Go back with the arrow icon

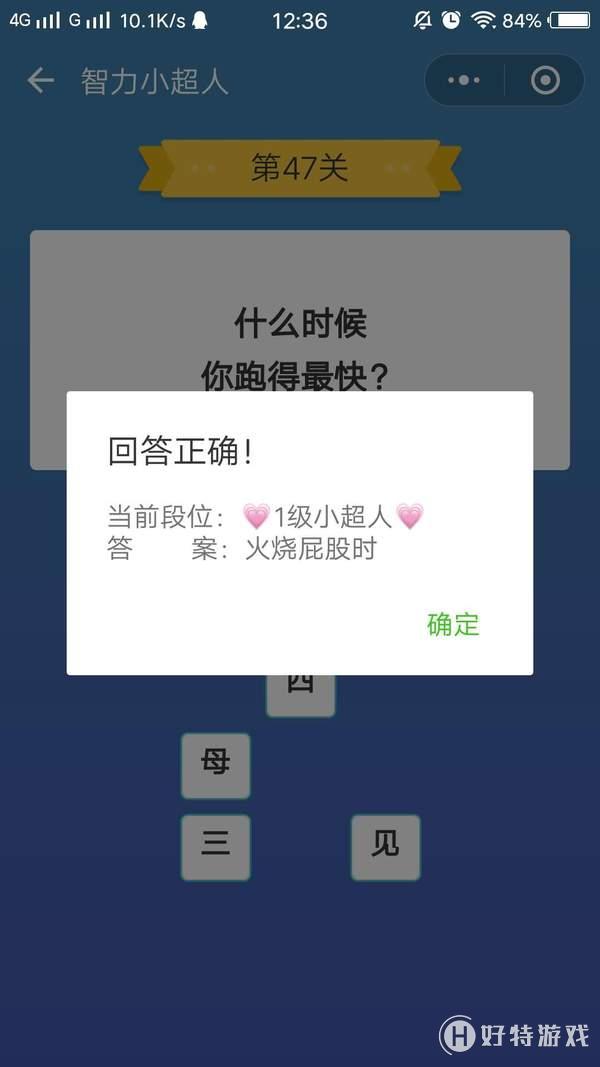40,80
